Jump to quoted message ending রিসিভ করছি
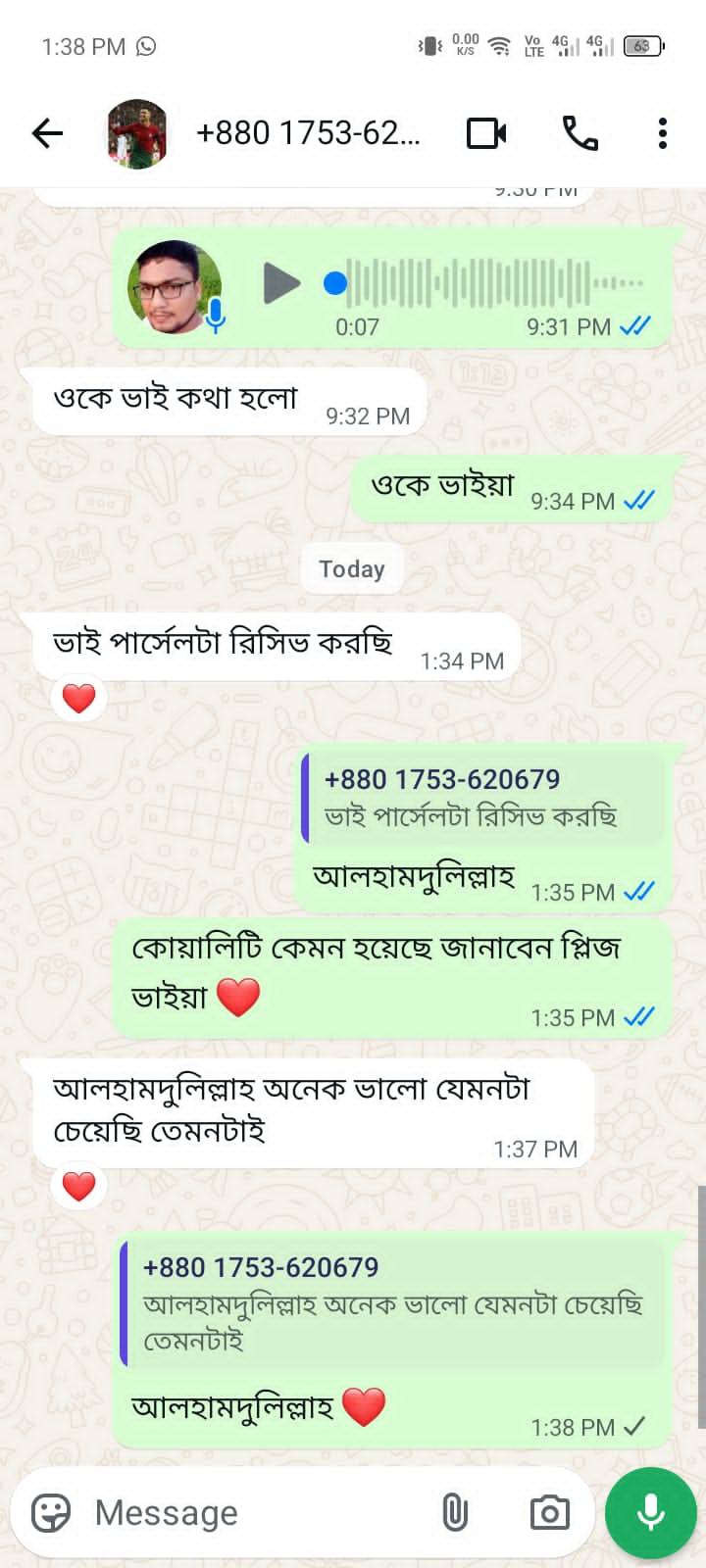The height and width of the screenshot is (1568, 706). (x=482, y=798)
